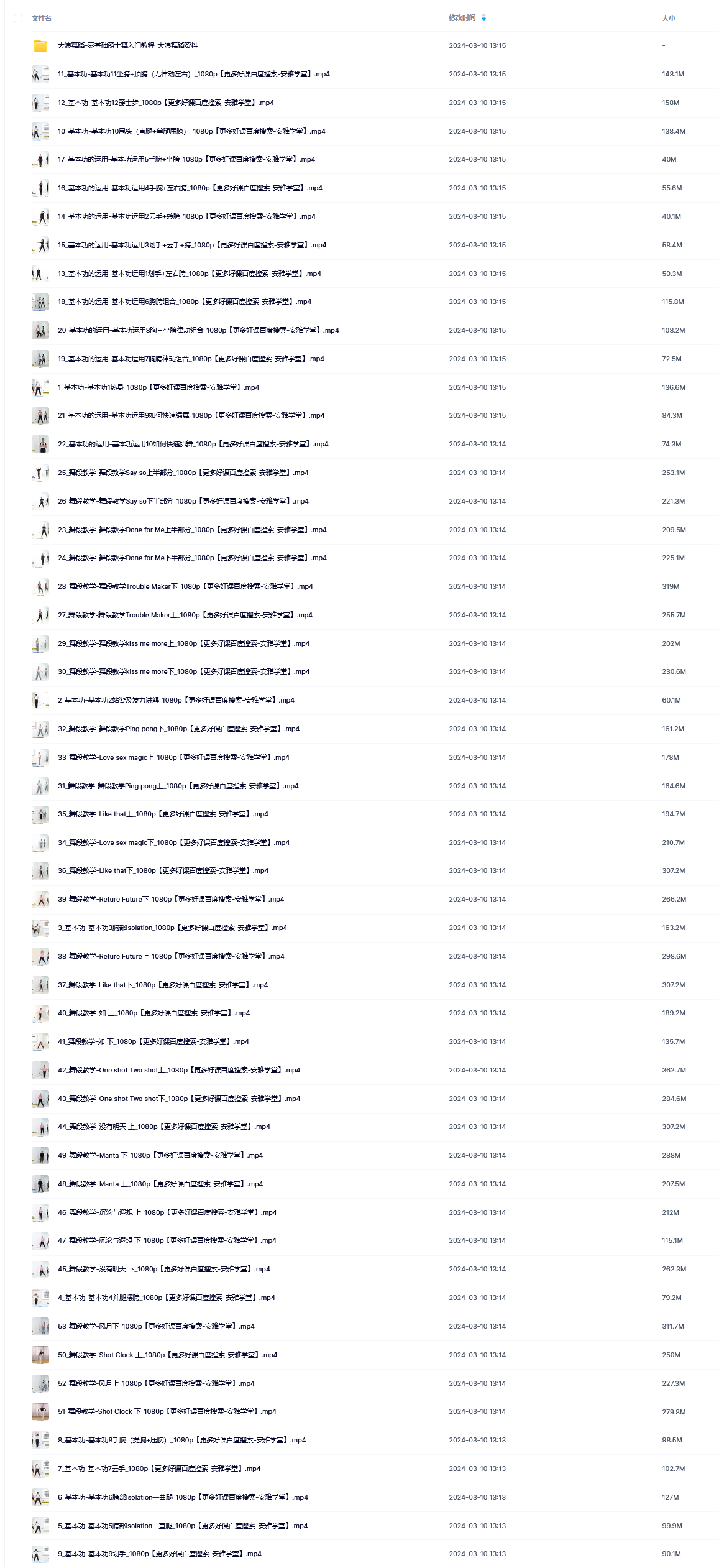
Task: Open 28_舞段教学Trouble Maker下 video
Action: pos(185,586)
